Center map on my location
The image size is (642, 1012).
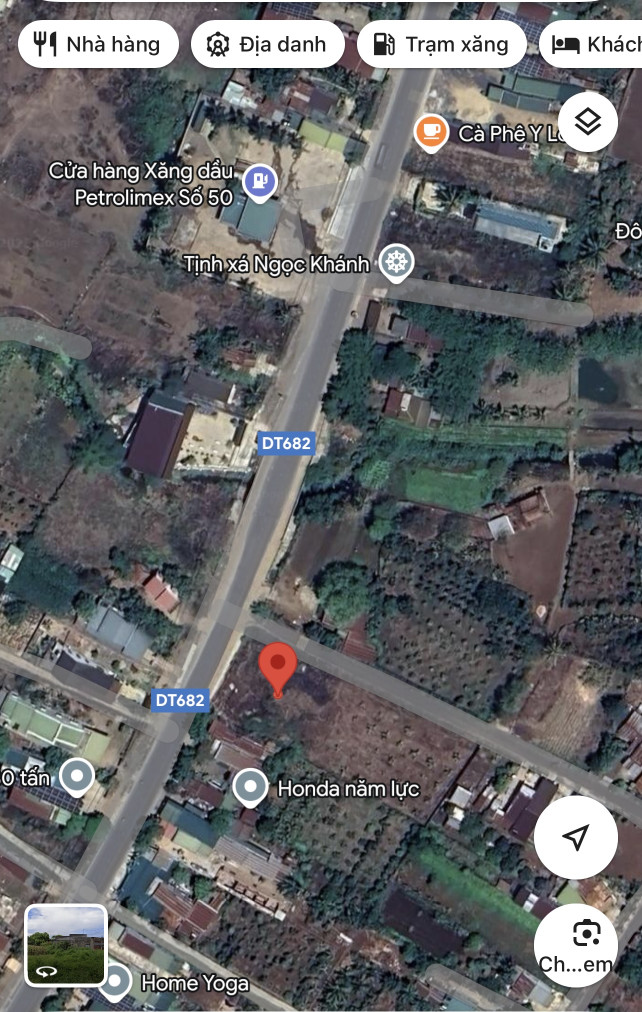[575, 837]
